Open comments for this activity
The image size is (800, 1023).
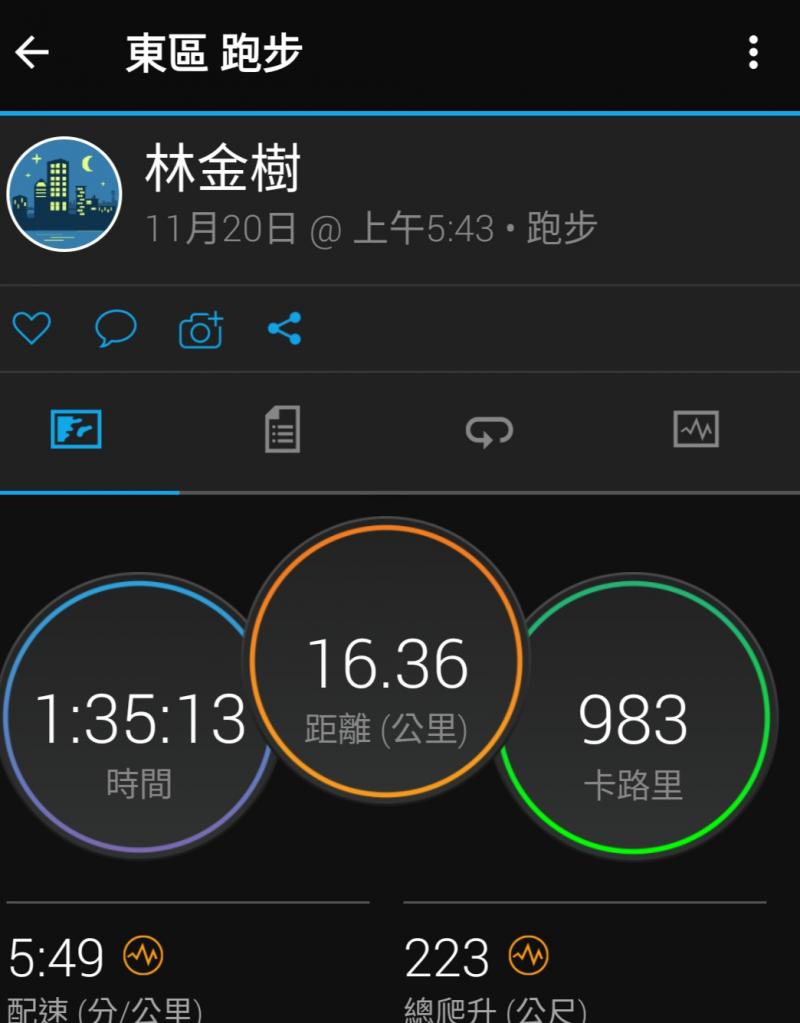(x=116, y=328)
